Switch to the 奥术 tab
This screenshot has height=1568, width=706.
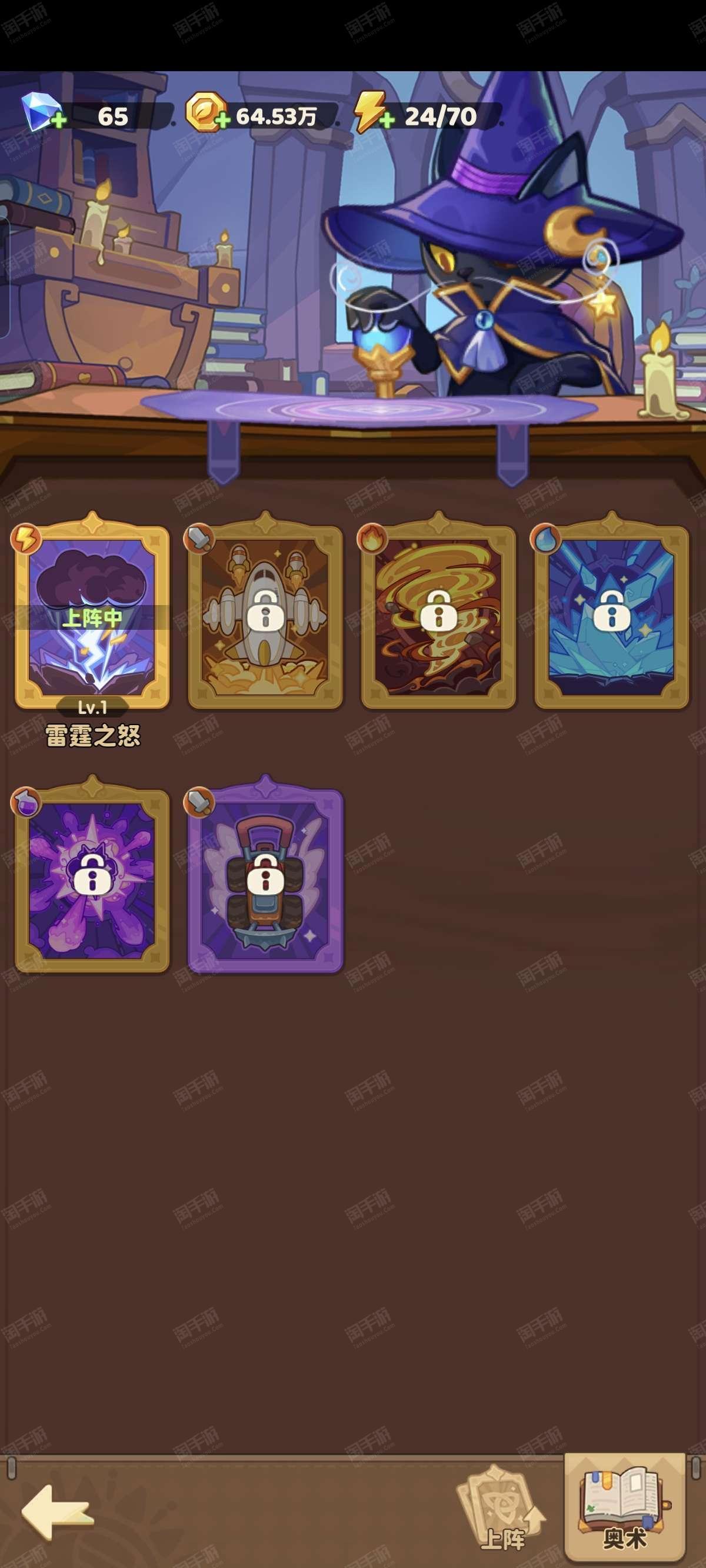624,1509
